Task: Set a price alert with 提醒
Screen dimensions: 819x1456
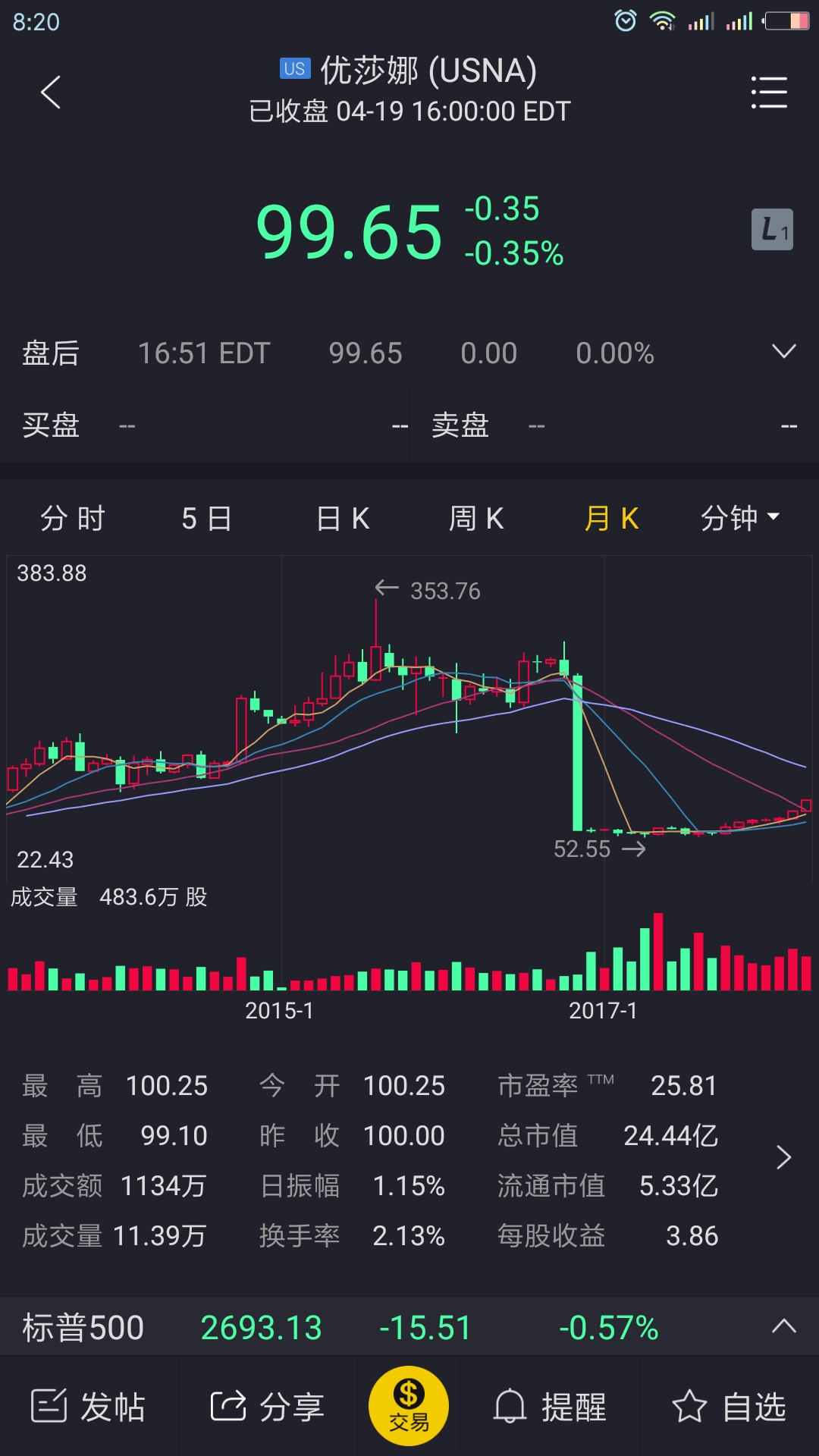Action: [550, 1407]
